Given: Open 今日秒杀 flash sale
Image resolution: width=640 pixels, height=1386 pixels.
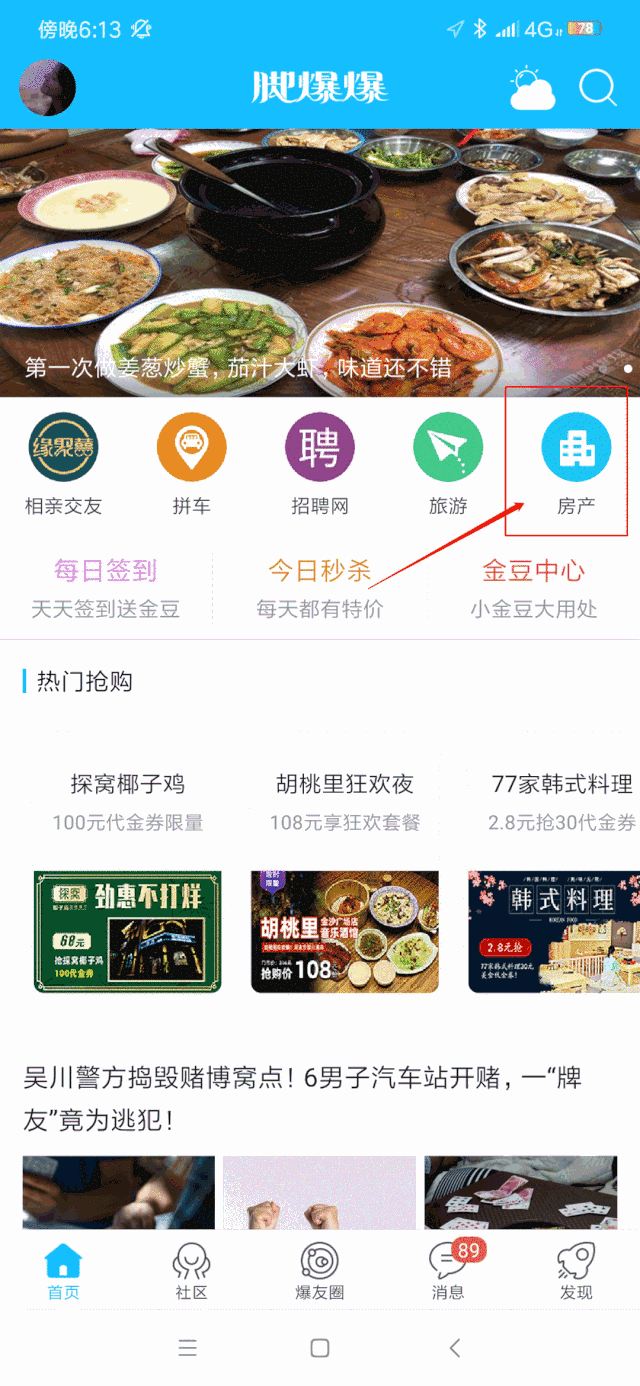Looking at the screenshot, I should (x=320, y=588).
